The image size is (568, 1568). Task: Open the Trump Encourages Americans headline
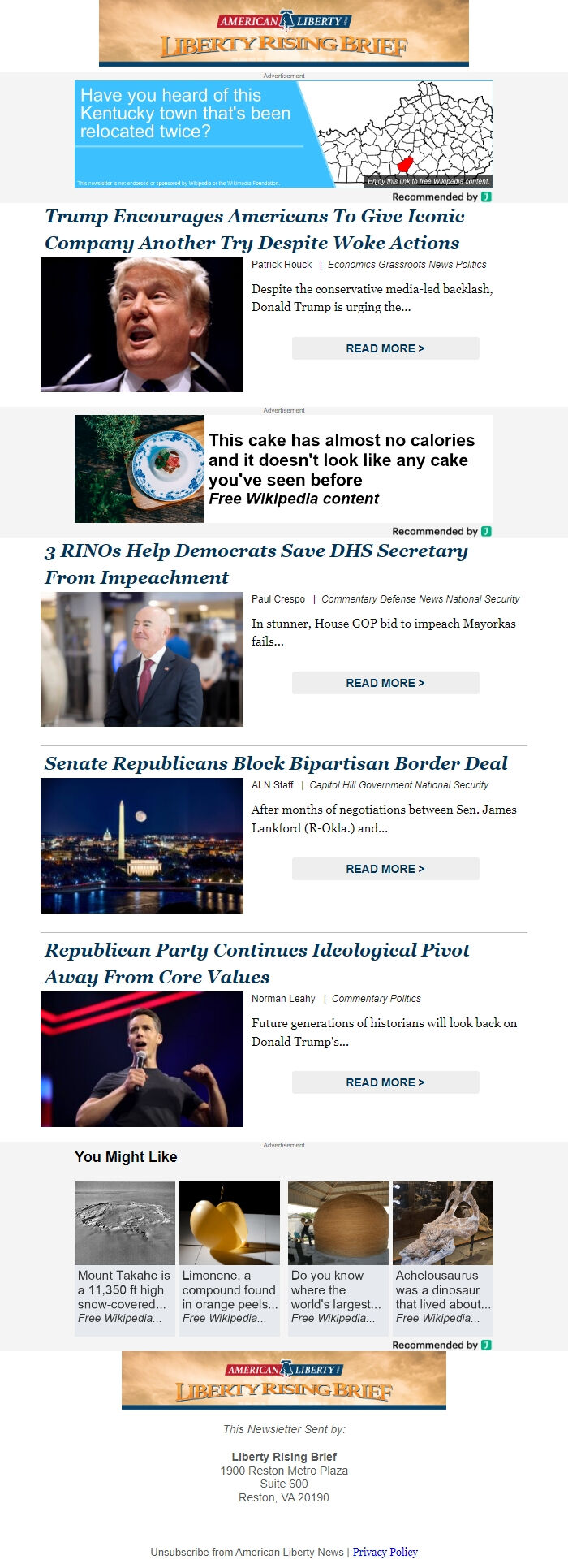click(x=254, y=230)
